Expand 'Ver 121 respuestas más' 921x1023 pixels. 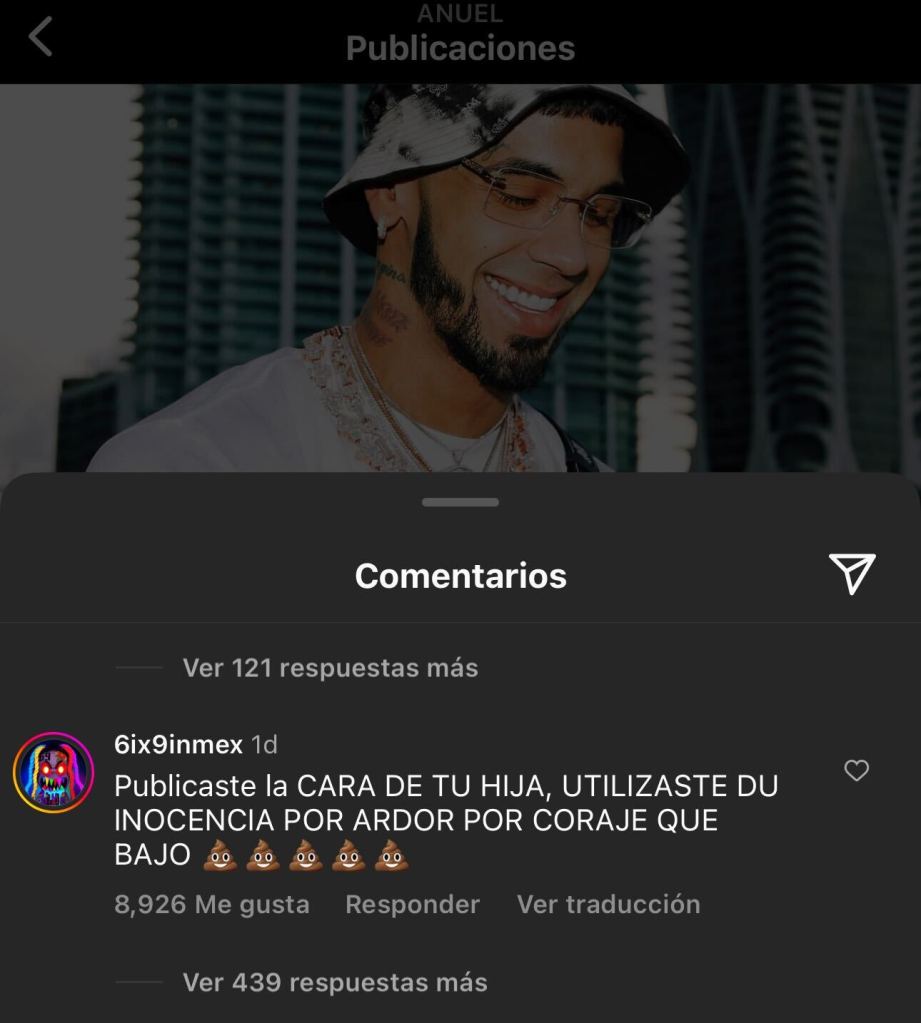[x=330, y=667]
